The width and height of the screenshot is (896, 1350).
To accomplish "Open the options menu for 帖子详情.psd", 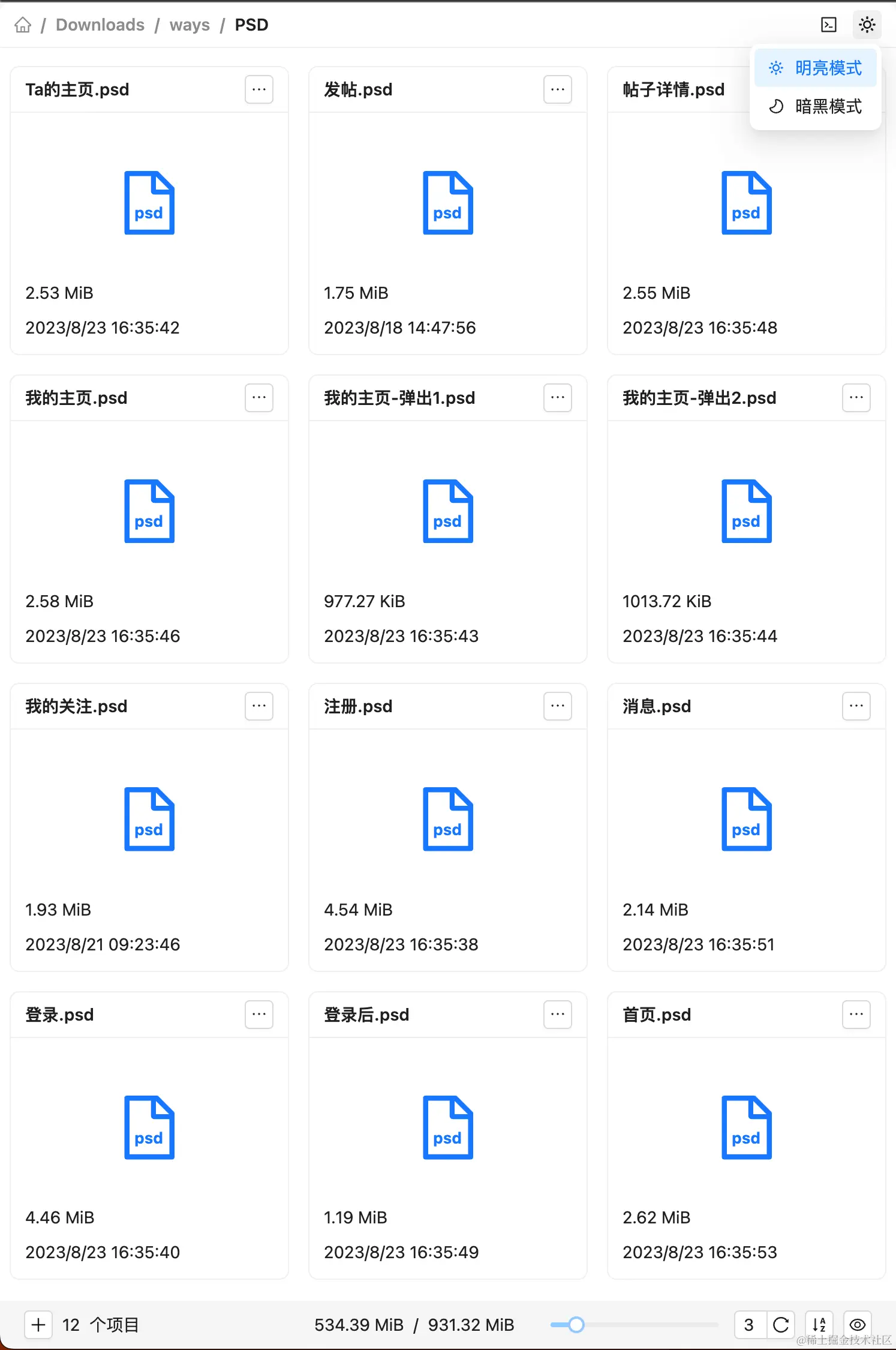I will 856,89.
